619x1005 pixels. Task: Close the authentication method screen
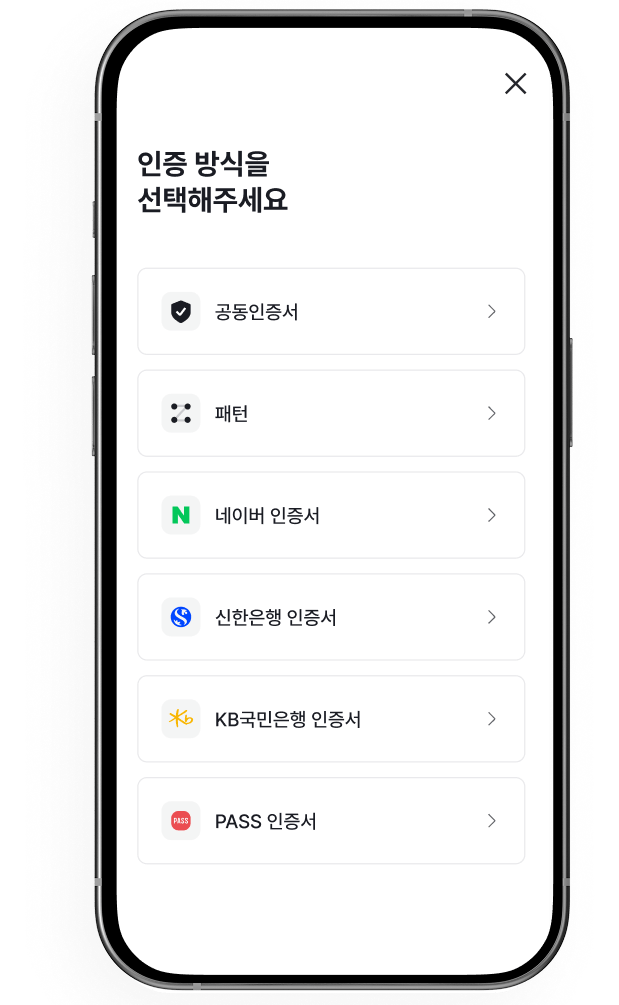coord(515,84)
